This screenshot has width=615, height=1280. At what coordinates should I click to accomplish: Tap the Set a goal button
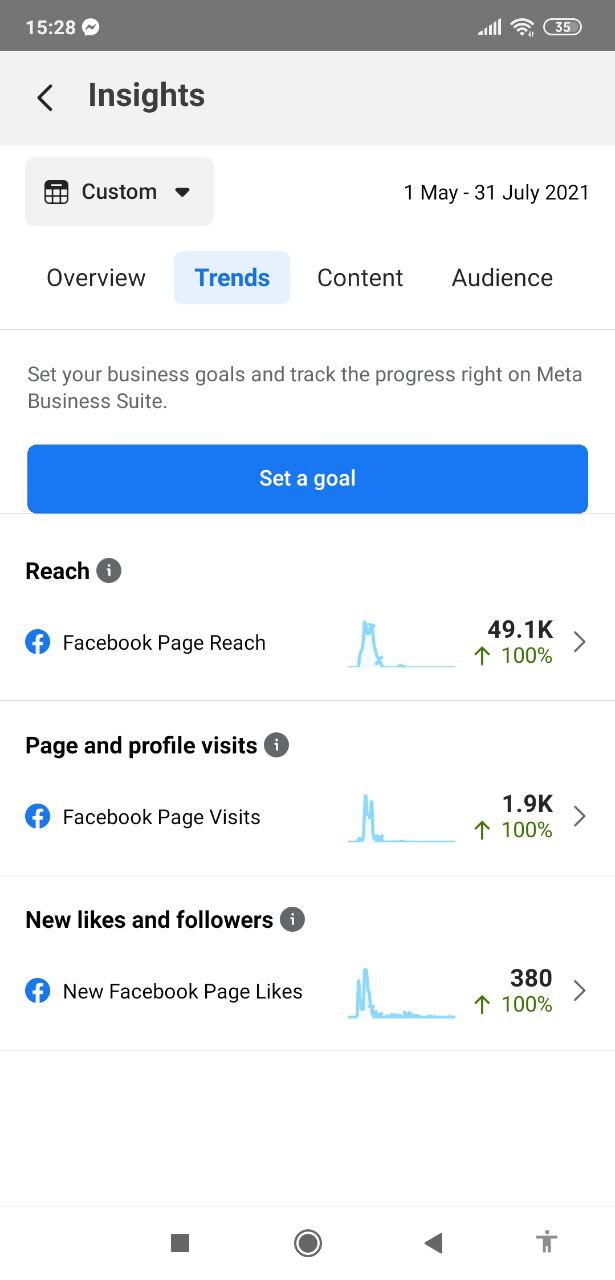pos(307,479)
